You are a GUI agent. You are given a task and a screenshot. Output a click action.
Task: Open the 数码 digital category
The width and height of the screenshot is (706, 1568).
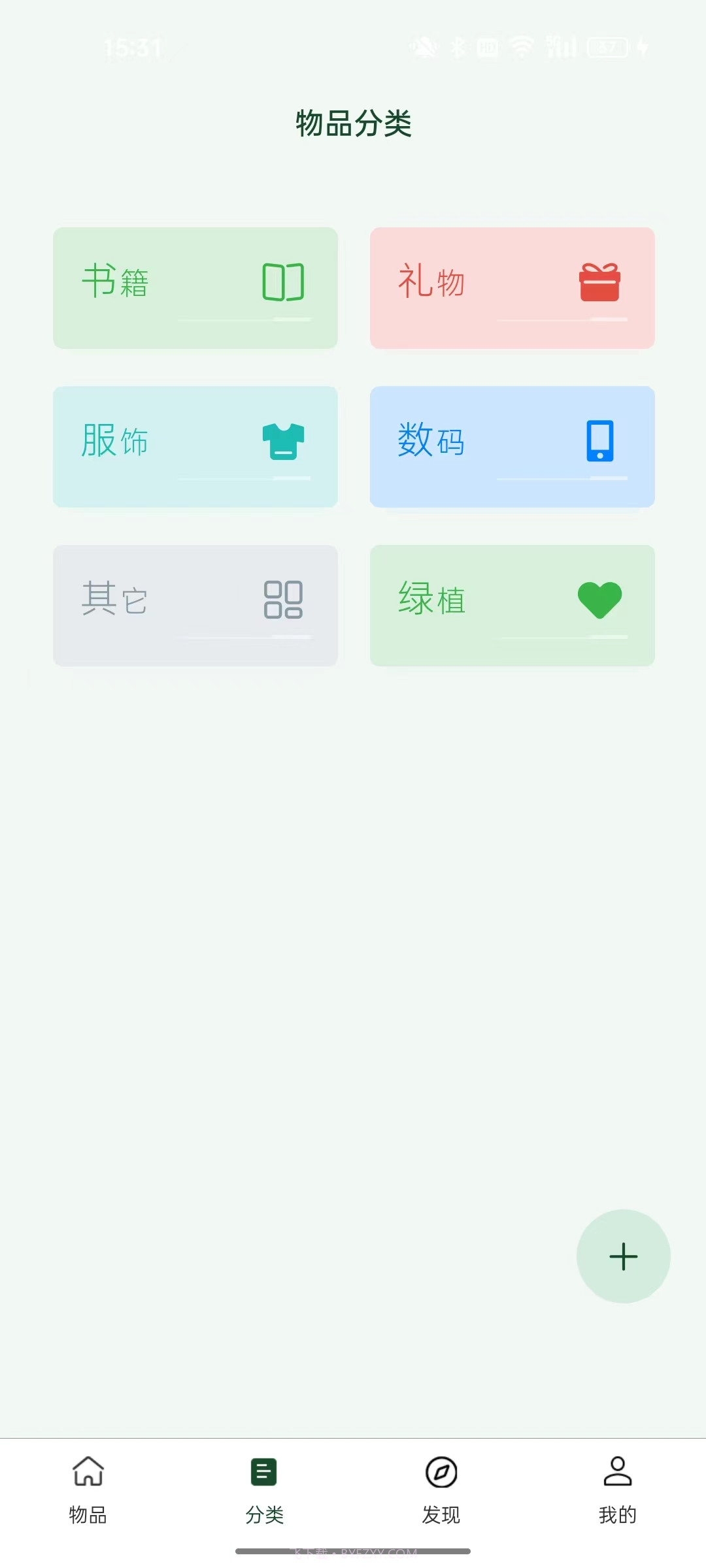512,446
